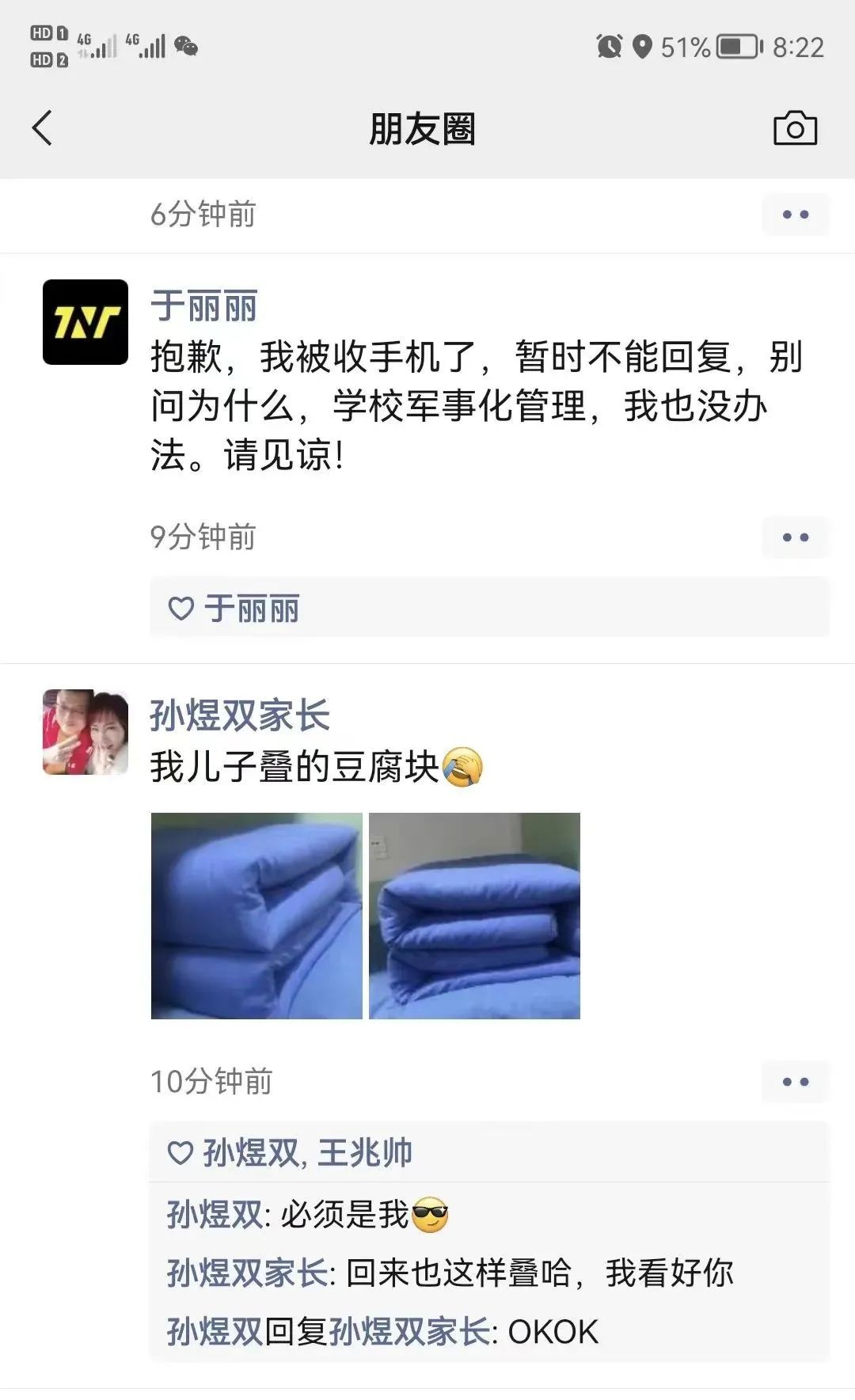The image size is (855, 1400).
Task: View the first folded quilt photo
Action: (x=256, y=916)
